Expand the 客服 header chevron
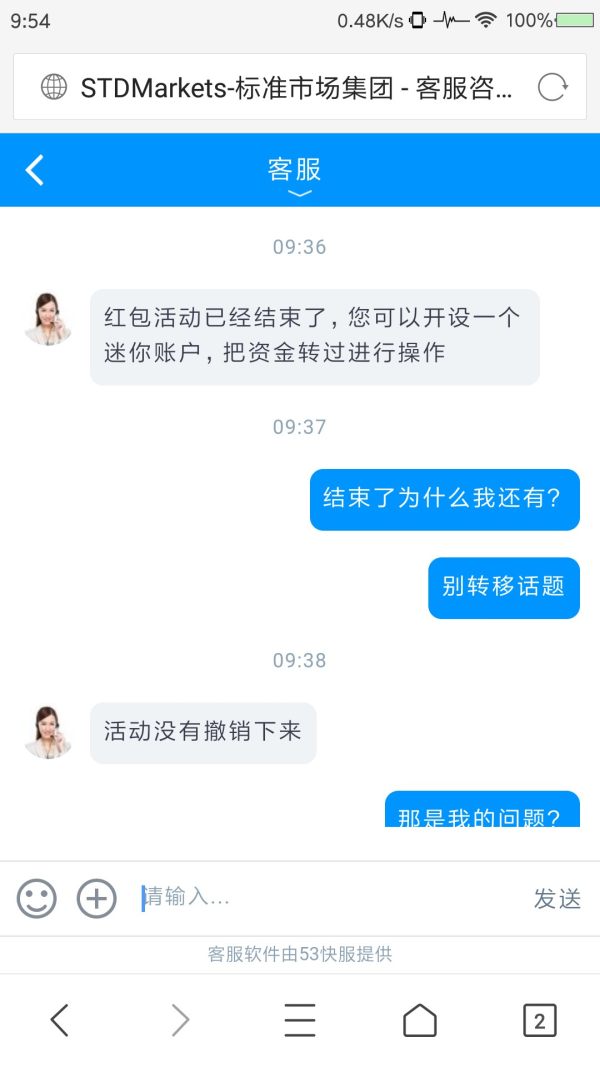Image resolution: width=600 pixels, height=1067 pixels. [299, 193]
